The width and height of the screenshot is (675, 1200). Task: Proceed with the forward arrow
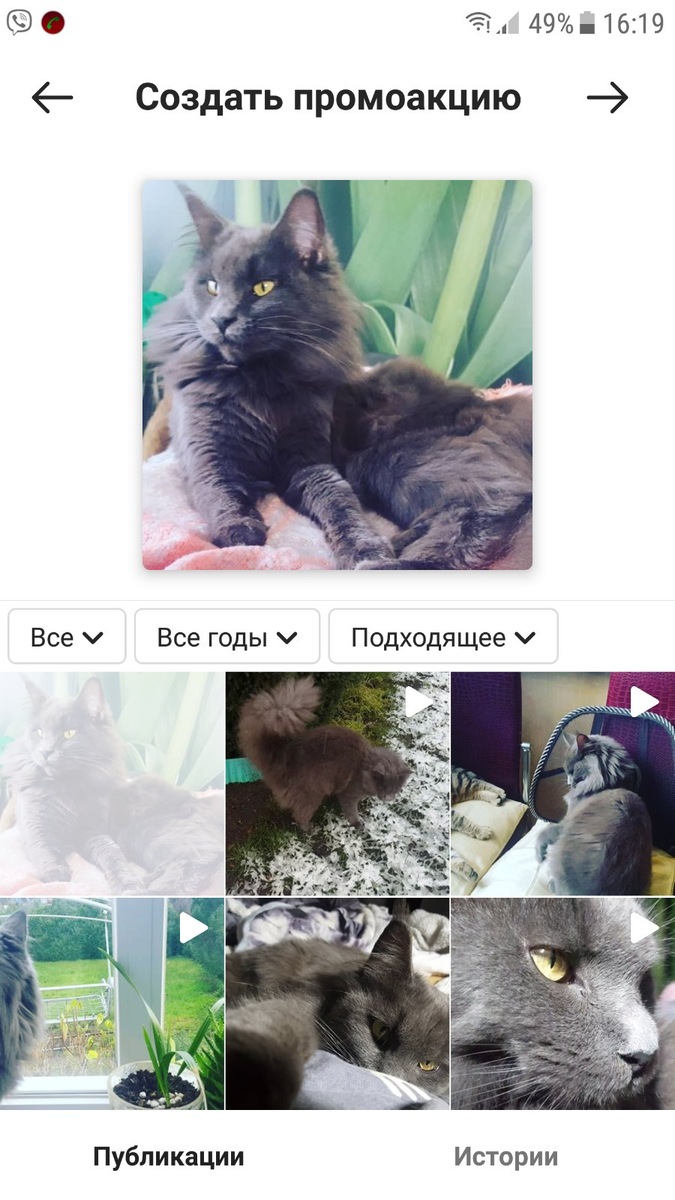click(607, 98)
